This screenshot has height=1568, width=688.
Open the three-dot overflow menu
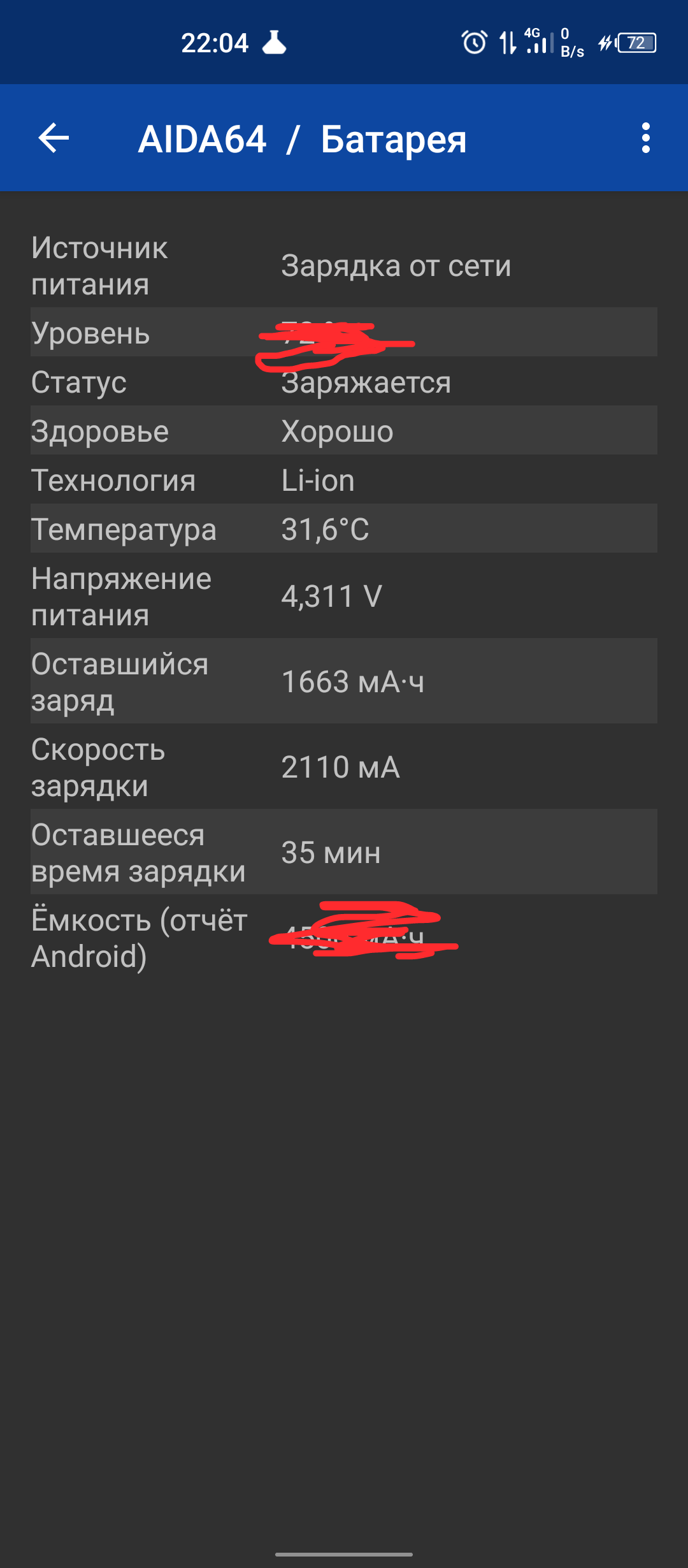[x=645, y=138]
